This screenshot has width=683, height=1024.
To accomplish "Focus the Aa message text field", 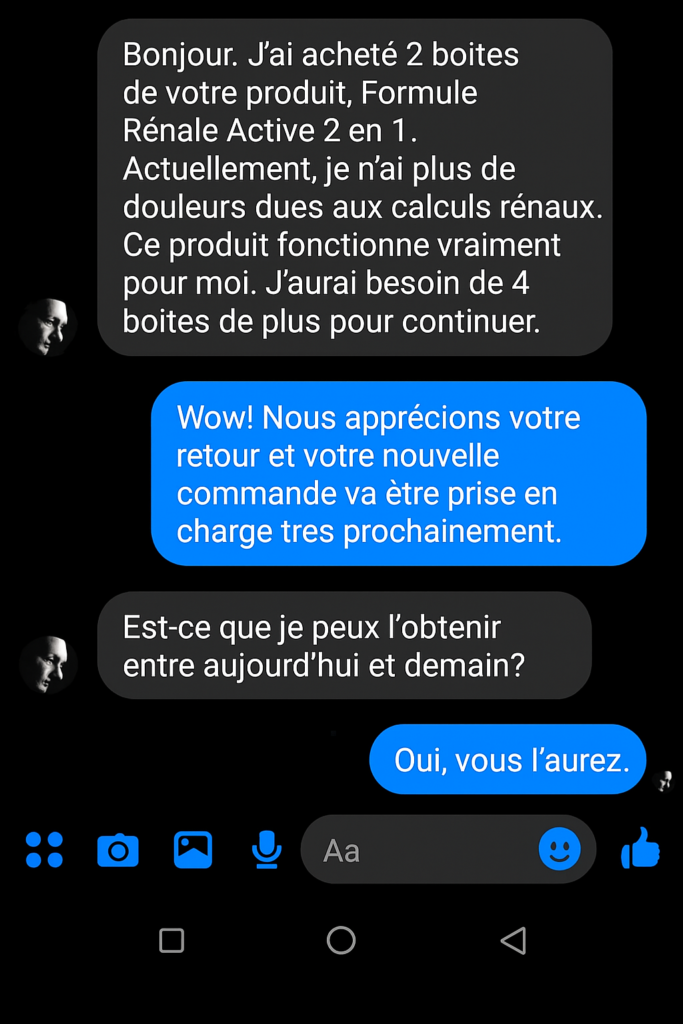I will [420, 851].
